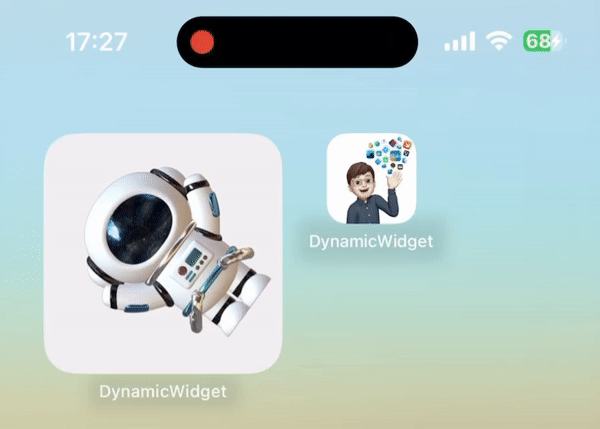600x429 pixels.
Task: Launch the DynamicWidget app icon with memoji
Action: 371,179
